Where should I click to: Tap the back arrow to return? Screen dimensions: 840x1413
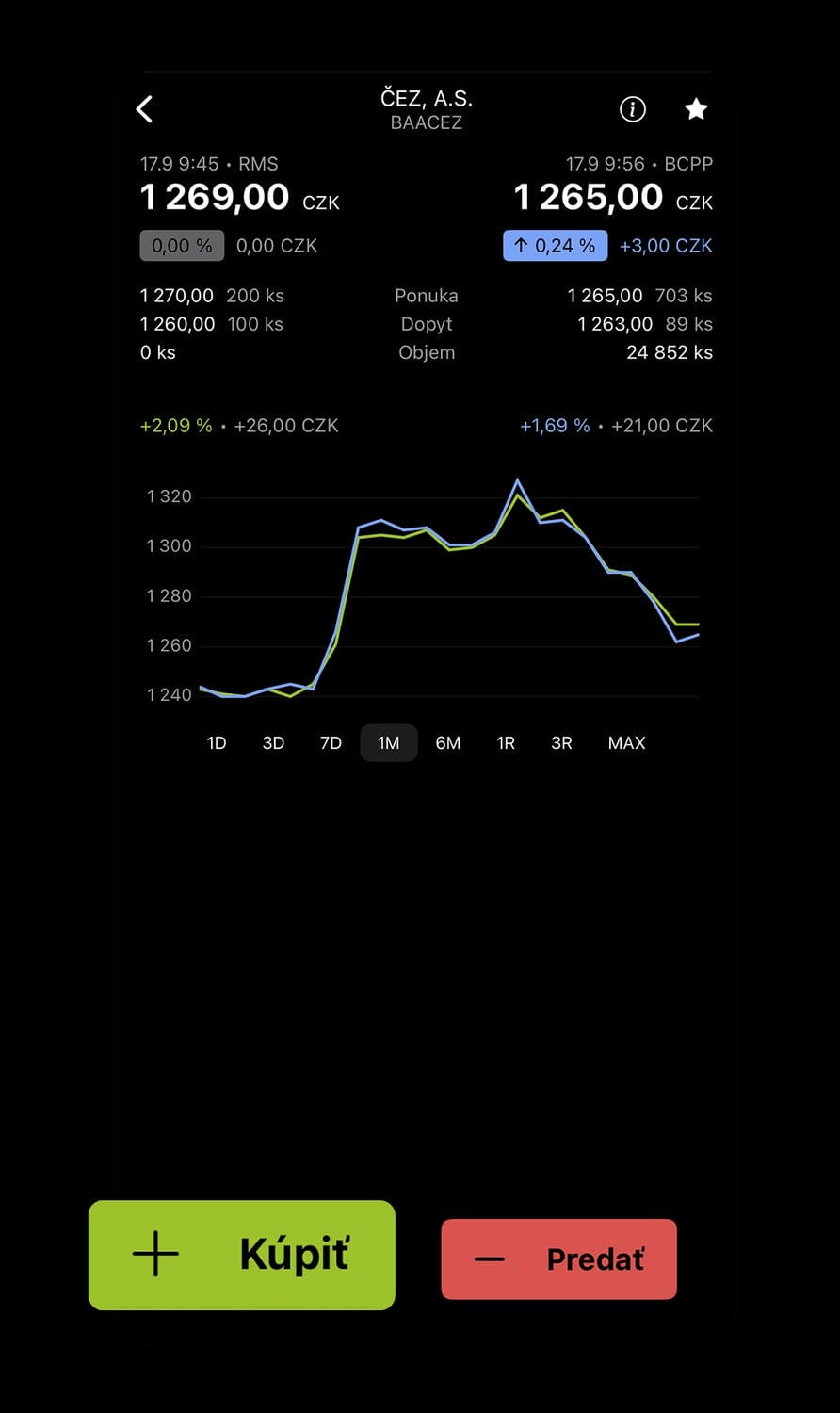tap(143, 109)
